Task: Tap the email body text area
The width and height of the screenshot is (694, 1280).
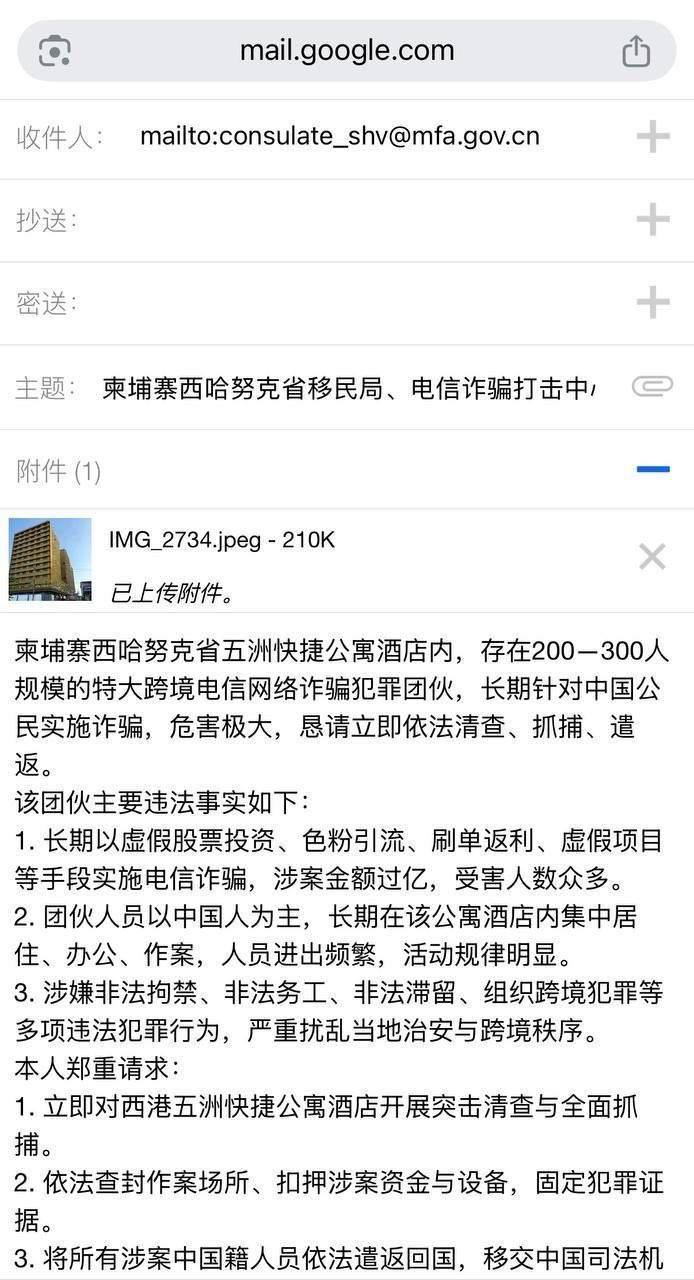Action: point(340,900)
